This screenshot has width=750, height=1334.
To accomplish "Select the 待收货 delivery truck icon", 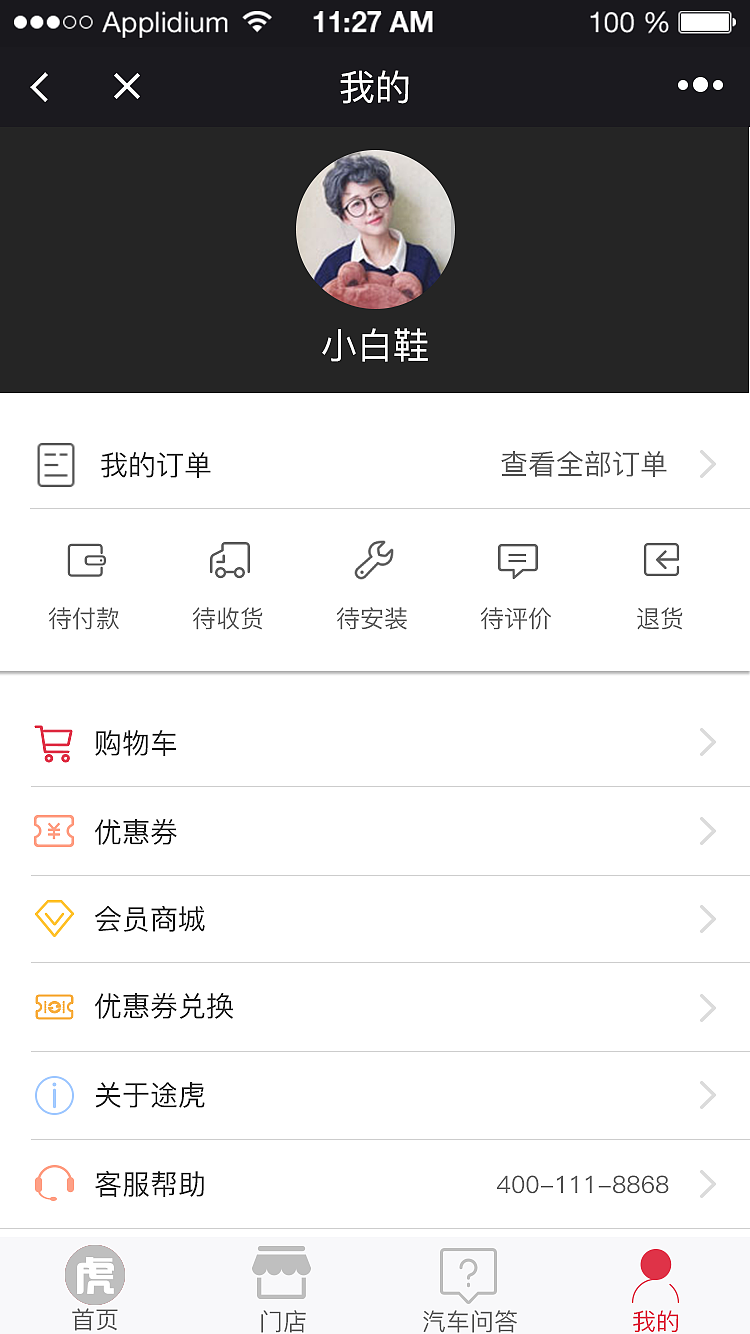I will tap(229, 560).
